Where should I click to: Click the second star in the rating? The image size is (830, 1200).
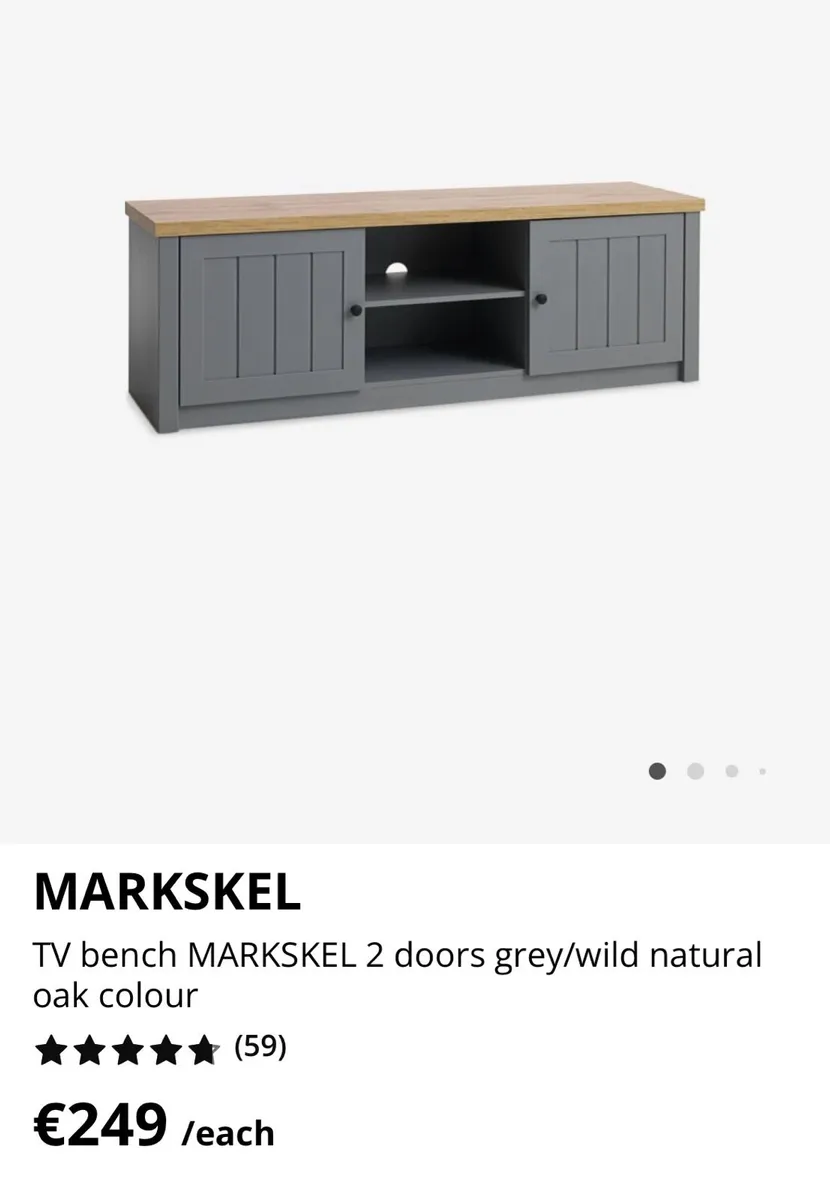point(88,1046)
